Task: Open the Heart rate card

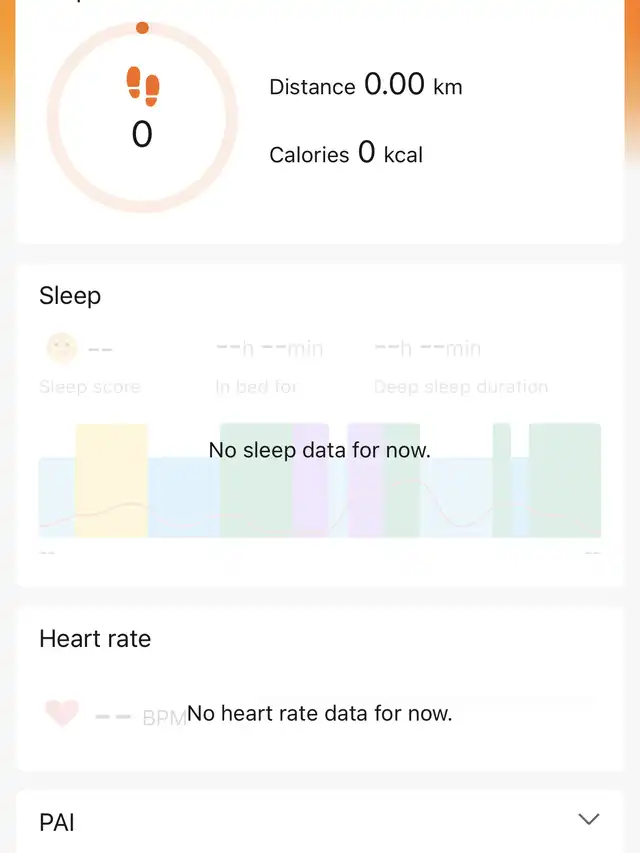Action: point(320,690)
